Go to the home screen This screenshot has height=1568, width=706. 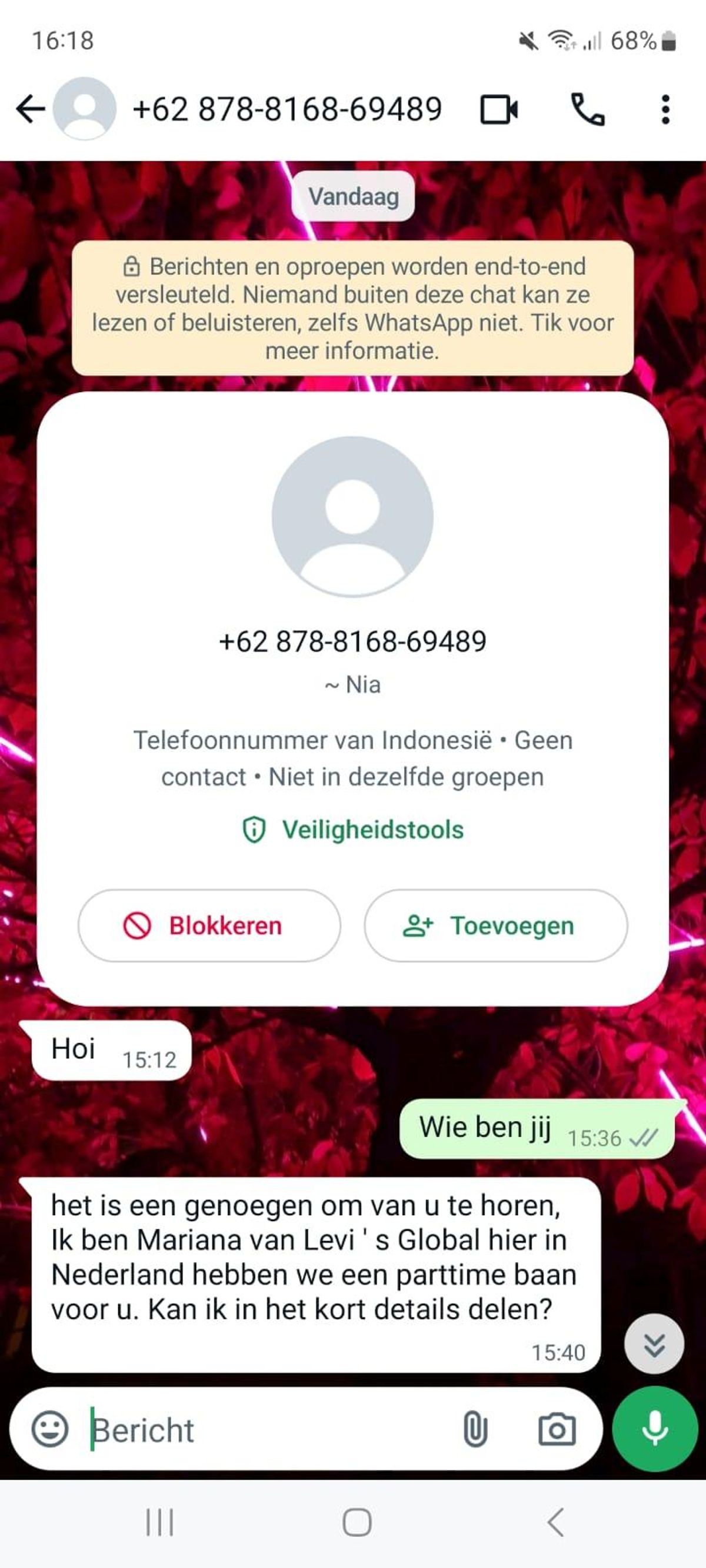coord(357,1522)
